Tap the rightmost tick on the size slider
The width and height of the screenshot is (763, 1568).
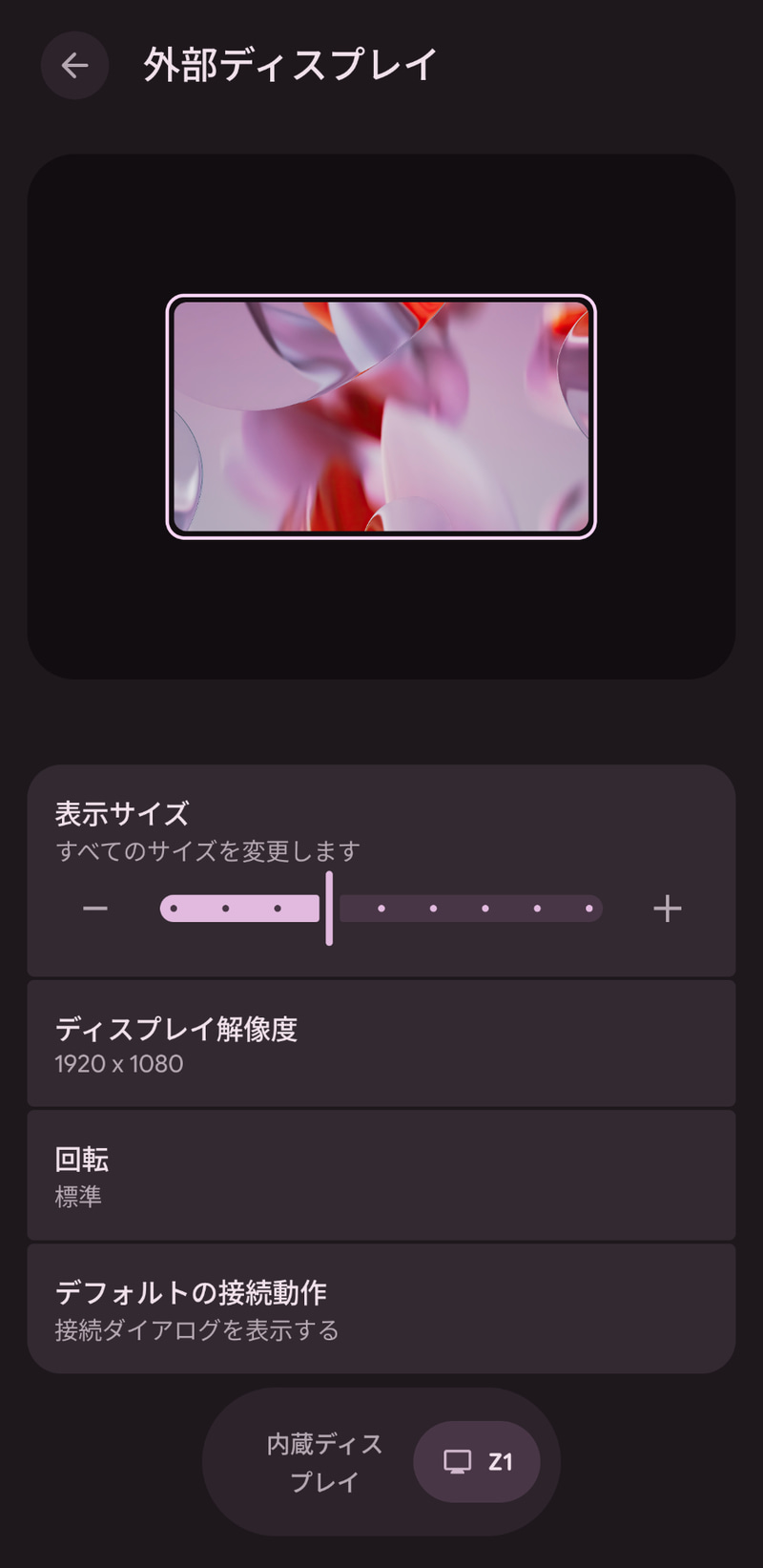click(x=588, y=909)
